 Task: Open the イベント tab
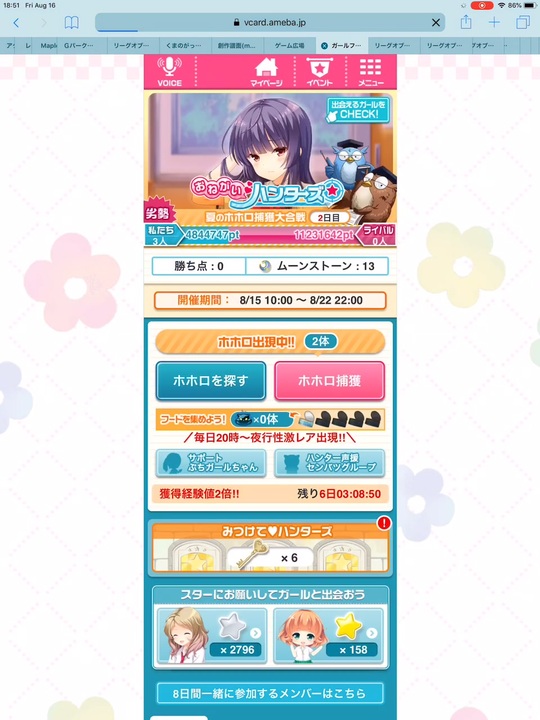pos(319,72)
